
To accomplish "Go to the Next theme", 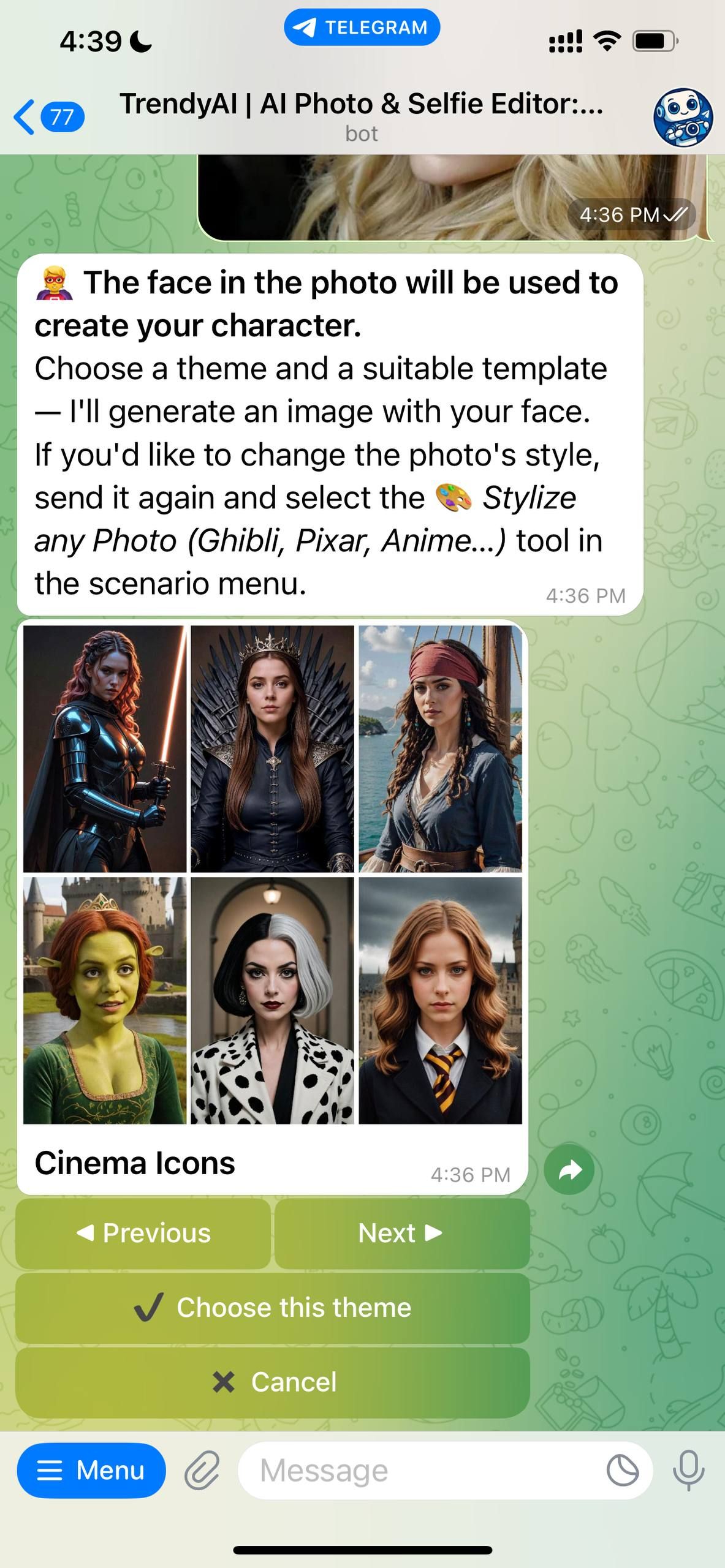I will pyautogui.click(x=401, y=1233).
